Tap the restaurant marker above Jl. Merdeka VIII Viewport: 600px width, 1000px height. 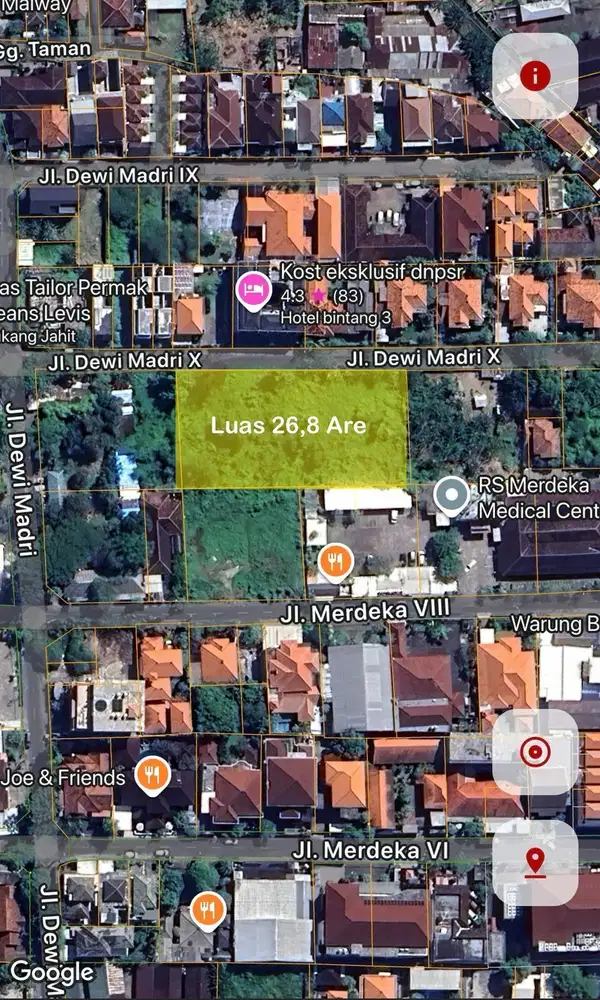[334, 563]
